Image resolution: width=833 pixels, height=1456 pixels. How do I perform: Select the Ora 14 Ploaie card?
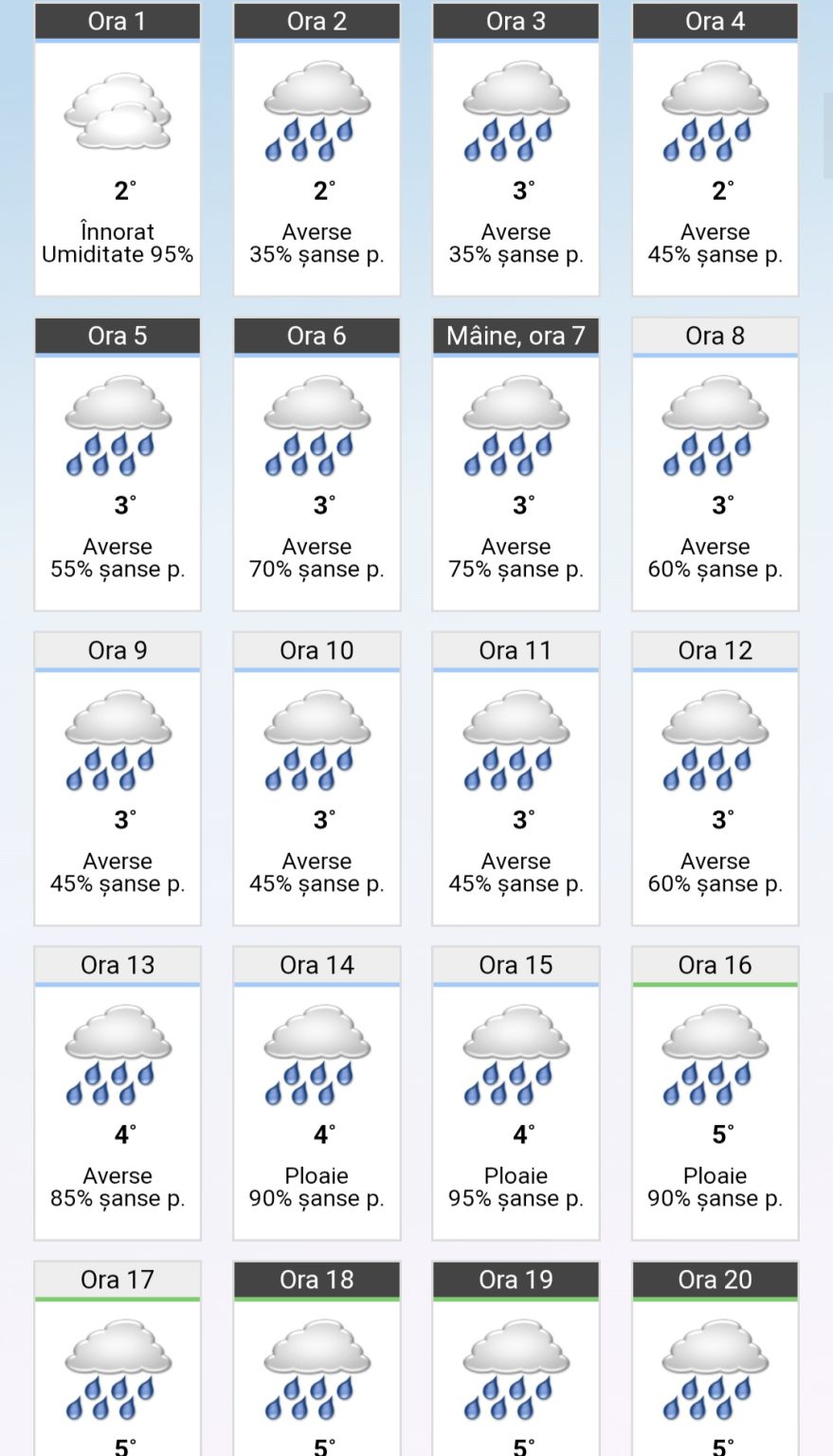coord(317,1094)
